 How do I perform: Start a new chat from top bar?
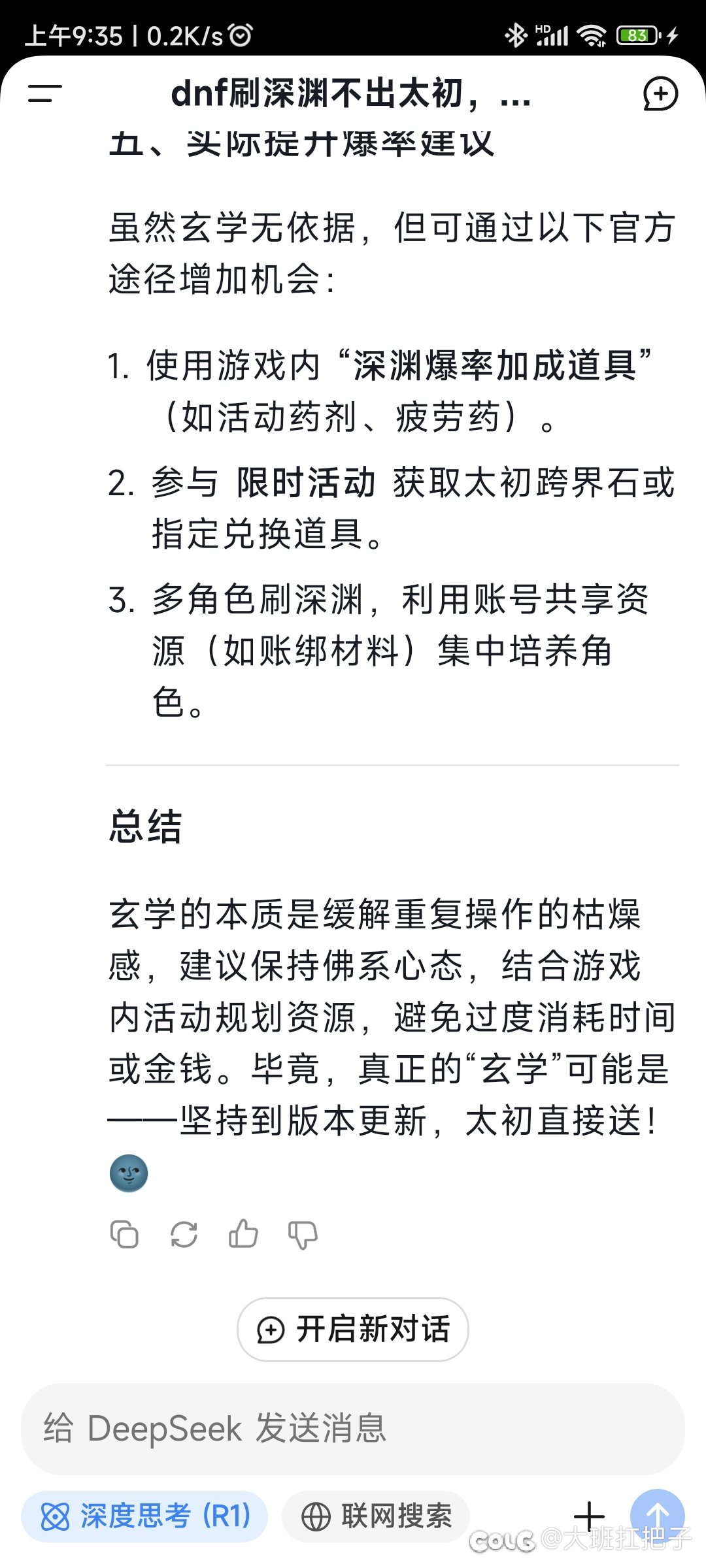tap(660, 94)
